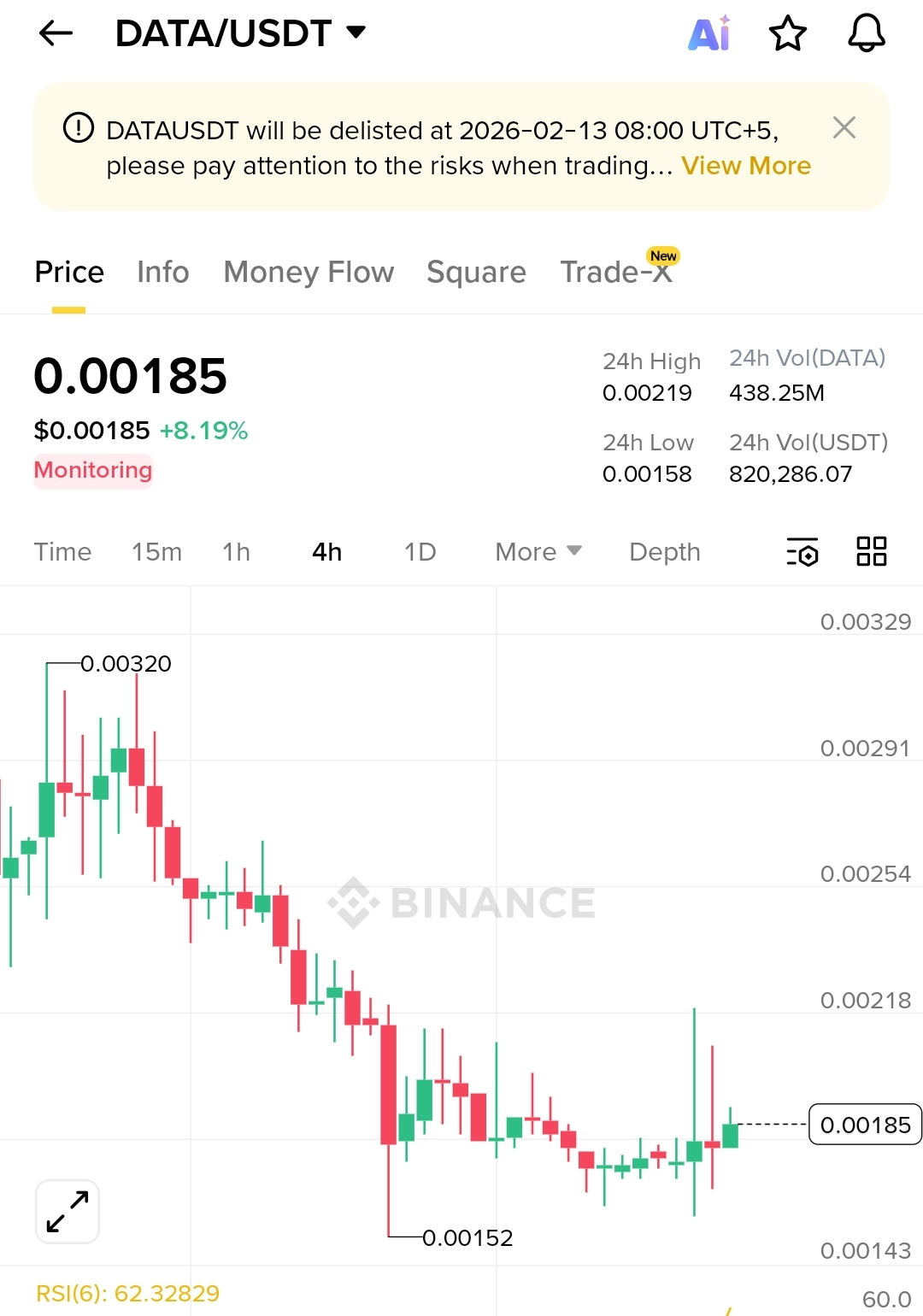Tap the Monitoring tag
The width and height of the screenshot is (923, 1316).
point(93,471)
